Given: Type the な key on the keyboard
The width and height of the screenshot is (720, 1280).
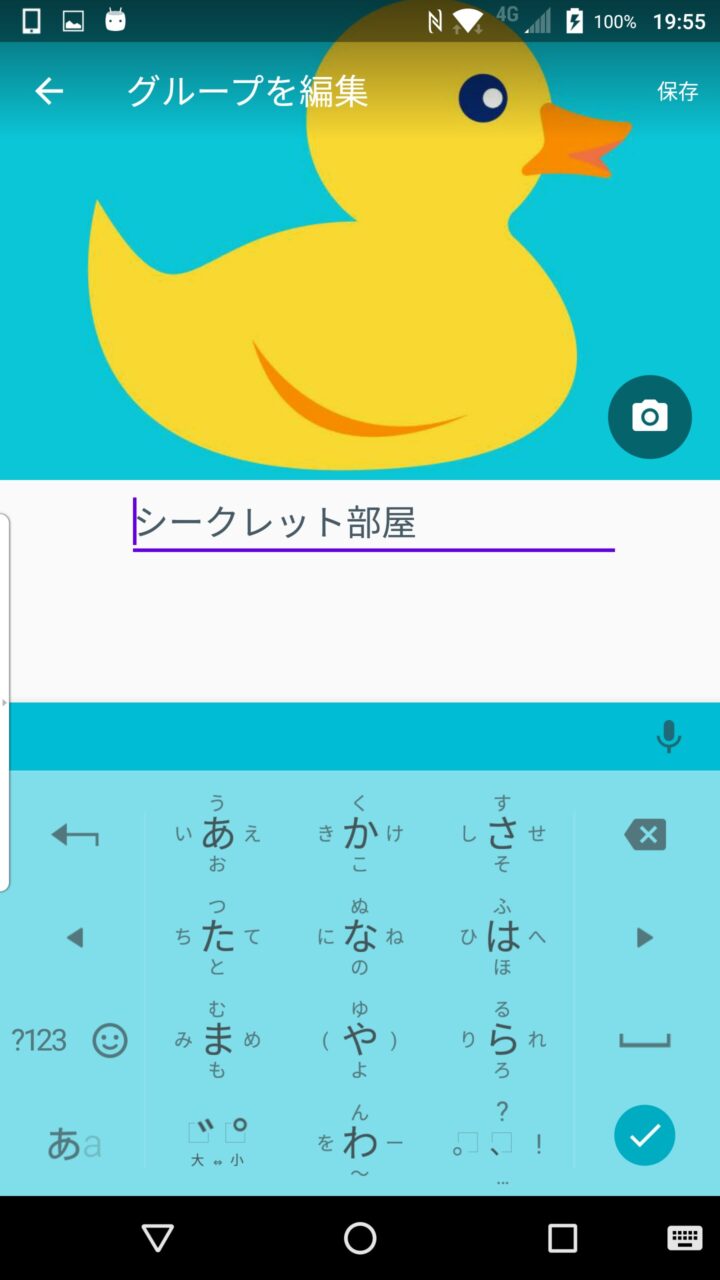Looking at the screenshot, I should 360,937.
